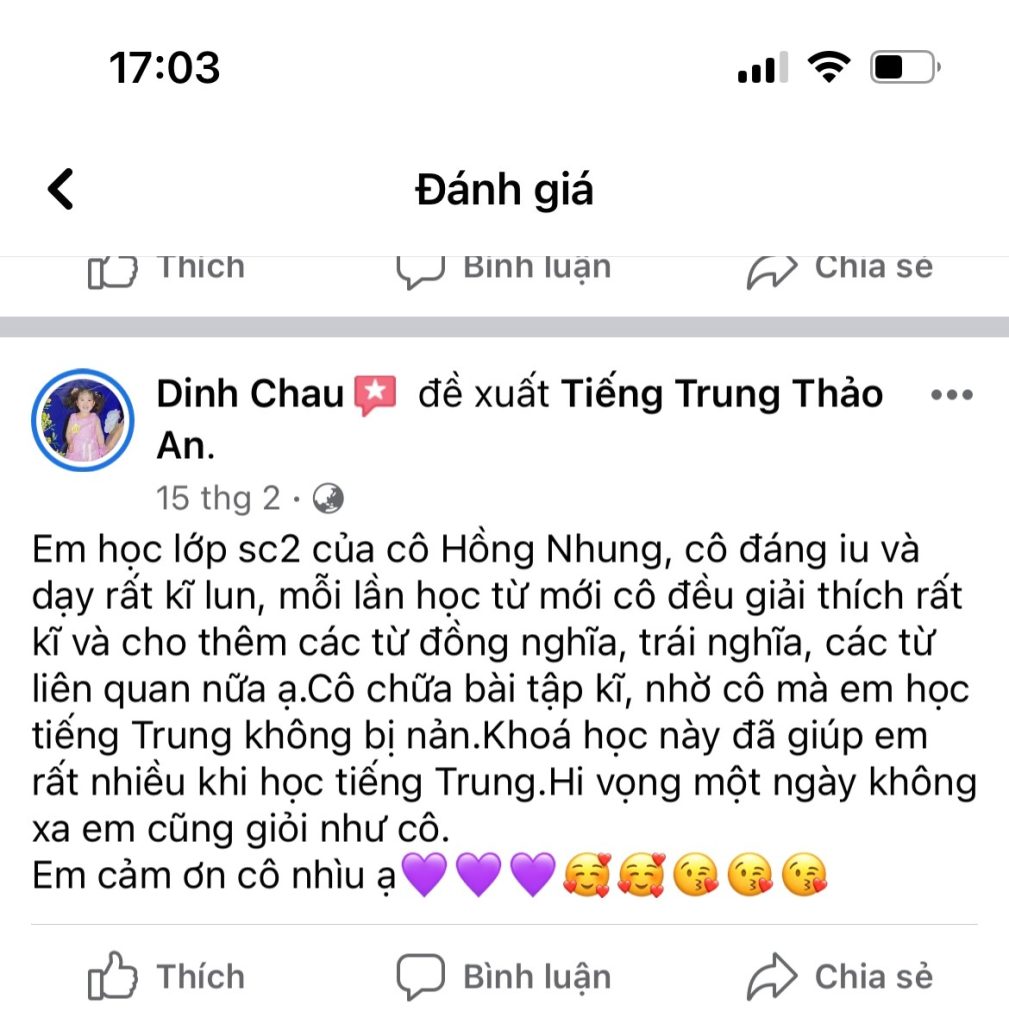Visit the Tiếng Trung Thảo An page
Screen dimensions: 1009x1024
click(x=720, y=395)
